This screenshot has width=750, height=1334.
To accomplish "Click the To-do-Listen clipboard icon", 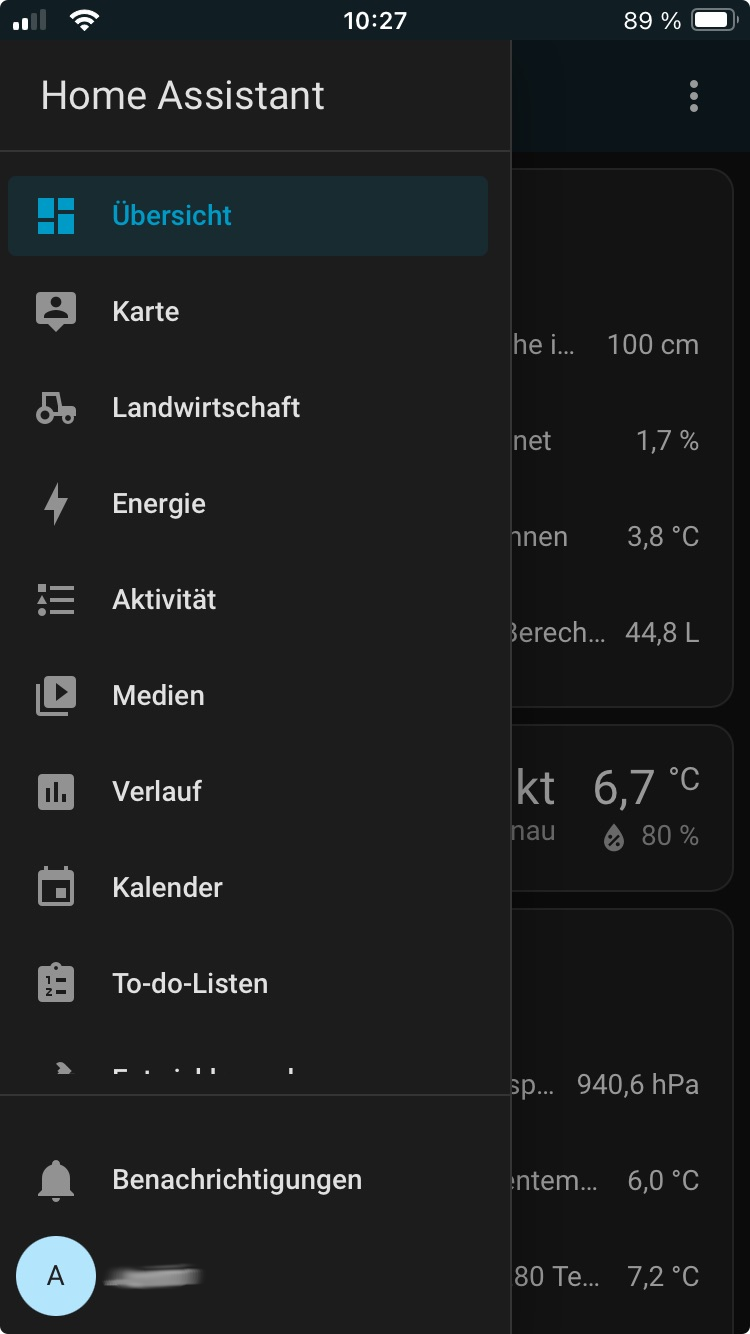I will pyautogui.click(x=57, y=983).
